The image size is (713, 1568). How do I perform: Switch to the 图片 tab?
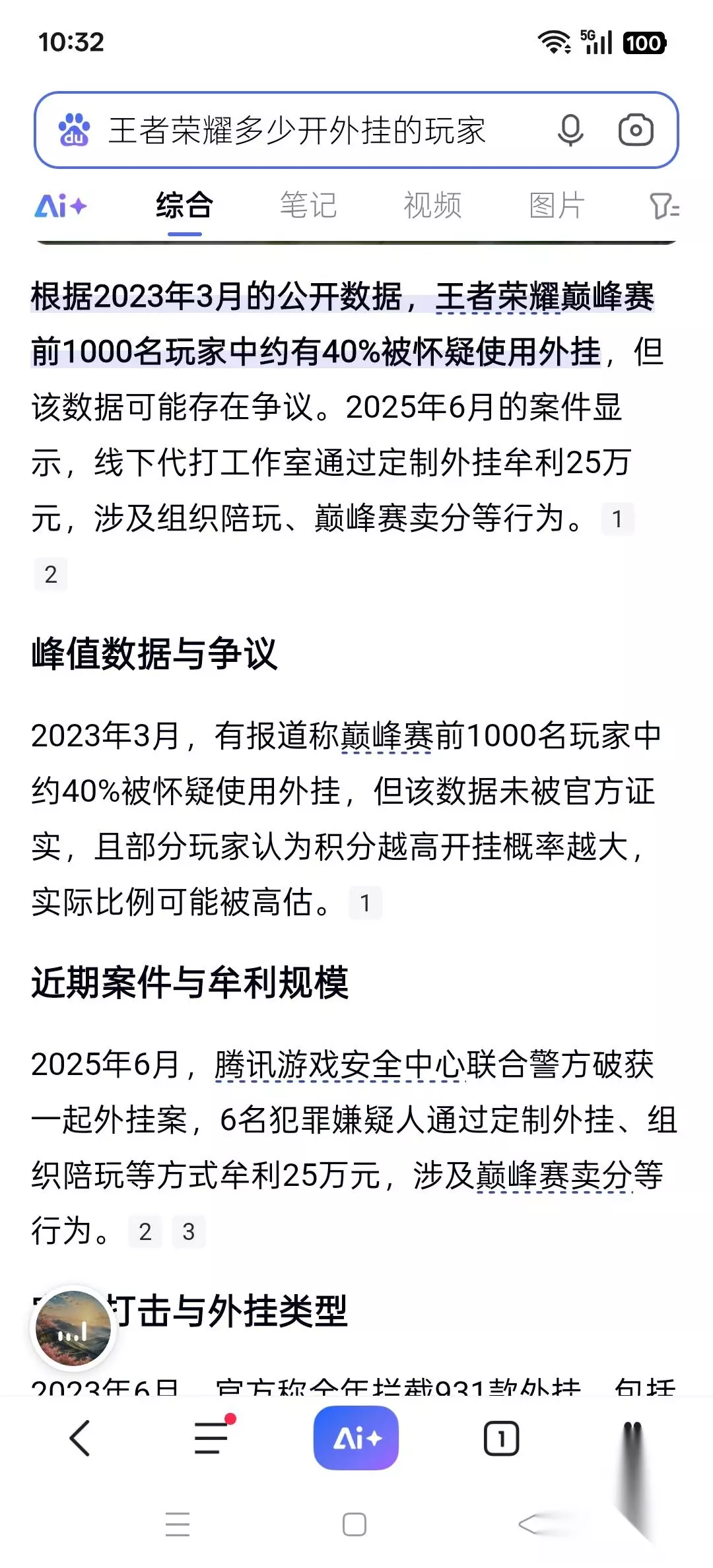pos(557,205)
